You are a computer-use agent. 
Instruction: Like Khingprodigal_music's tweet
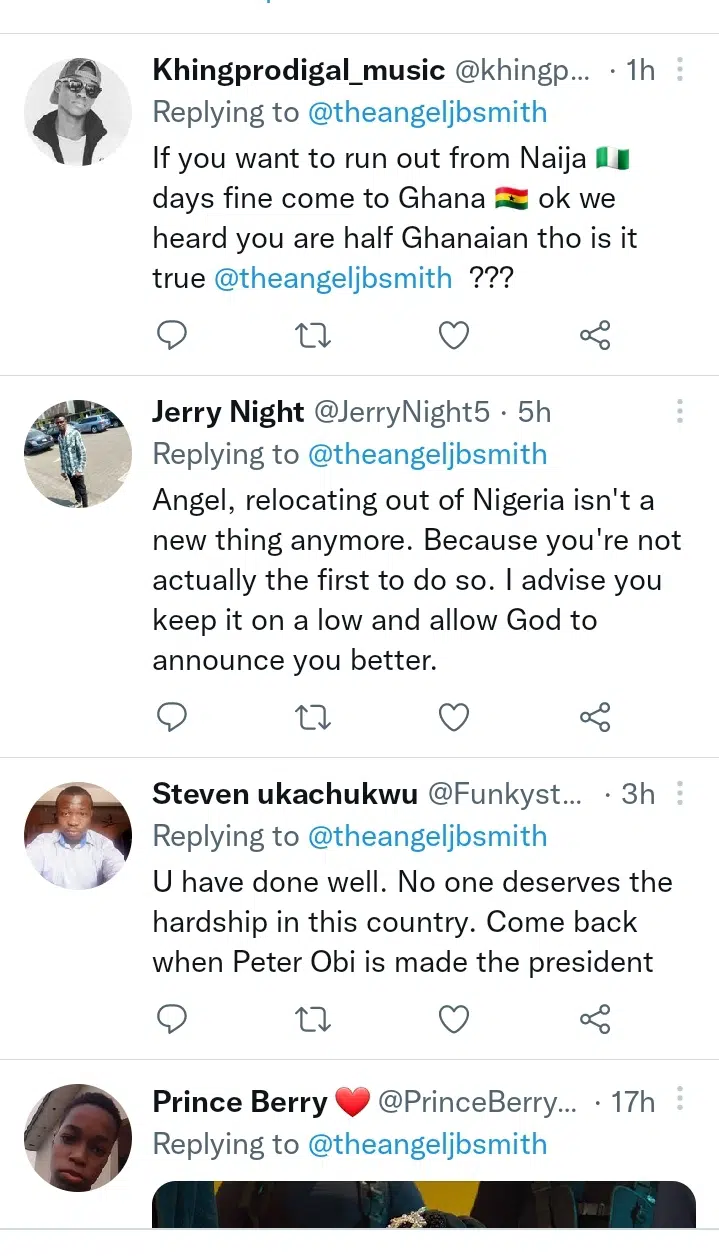(454, 335)
